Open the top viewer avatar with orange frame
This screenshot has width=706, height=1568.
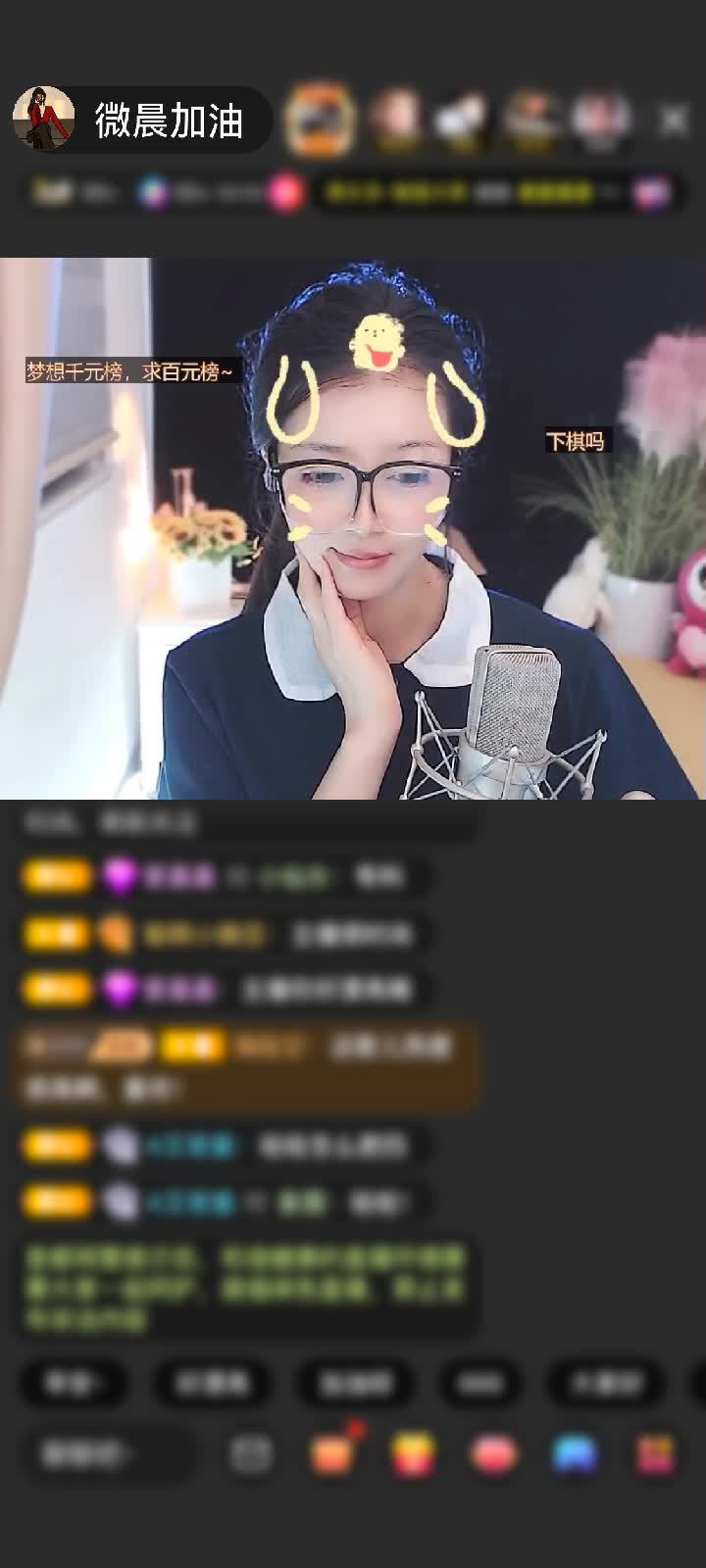[x=319, y=121]
